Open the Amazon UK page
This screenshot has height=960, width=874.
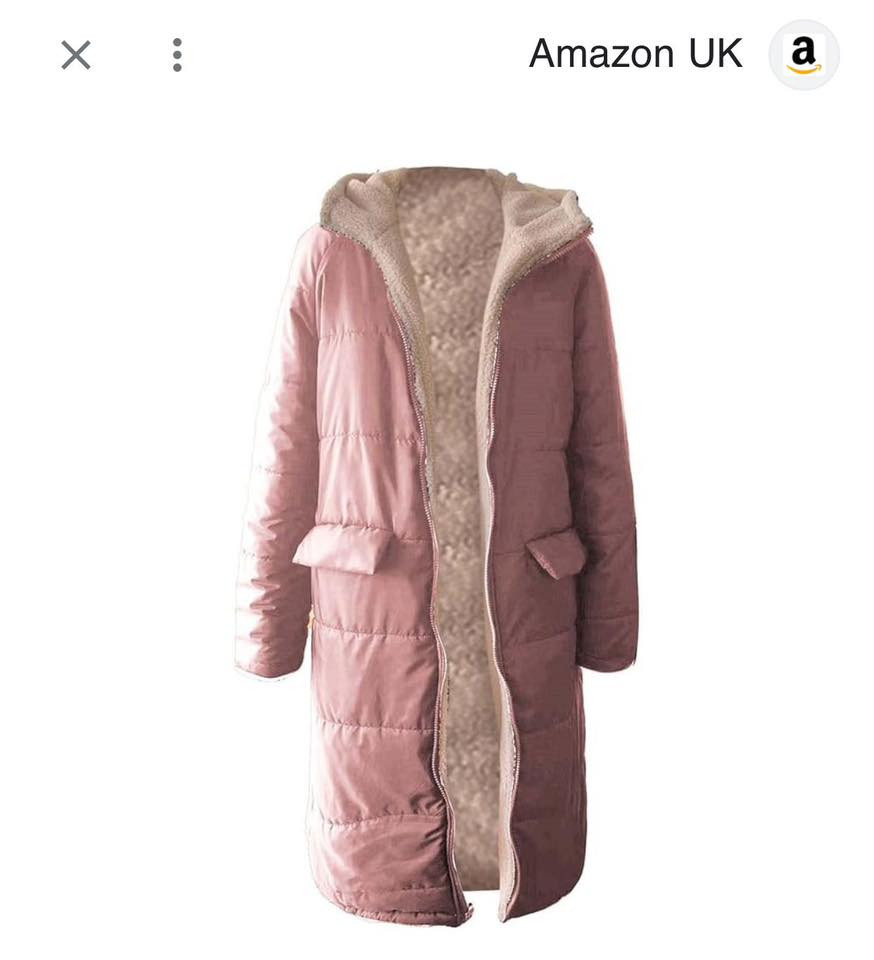635,54
